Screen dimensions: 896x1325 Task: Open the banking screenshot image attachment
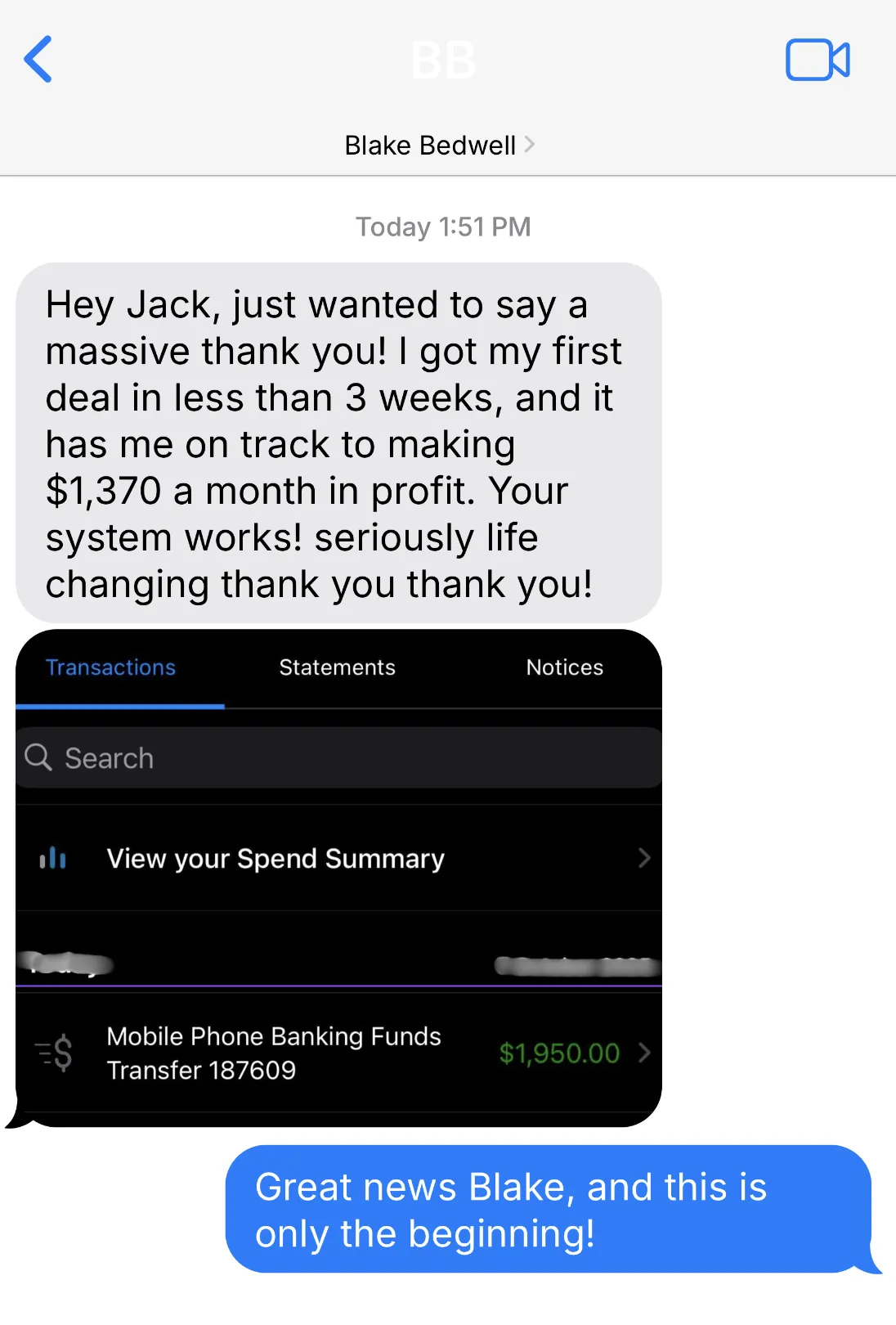(338, 878)
